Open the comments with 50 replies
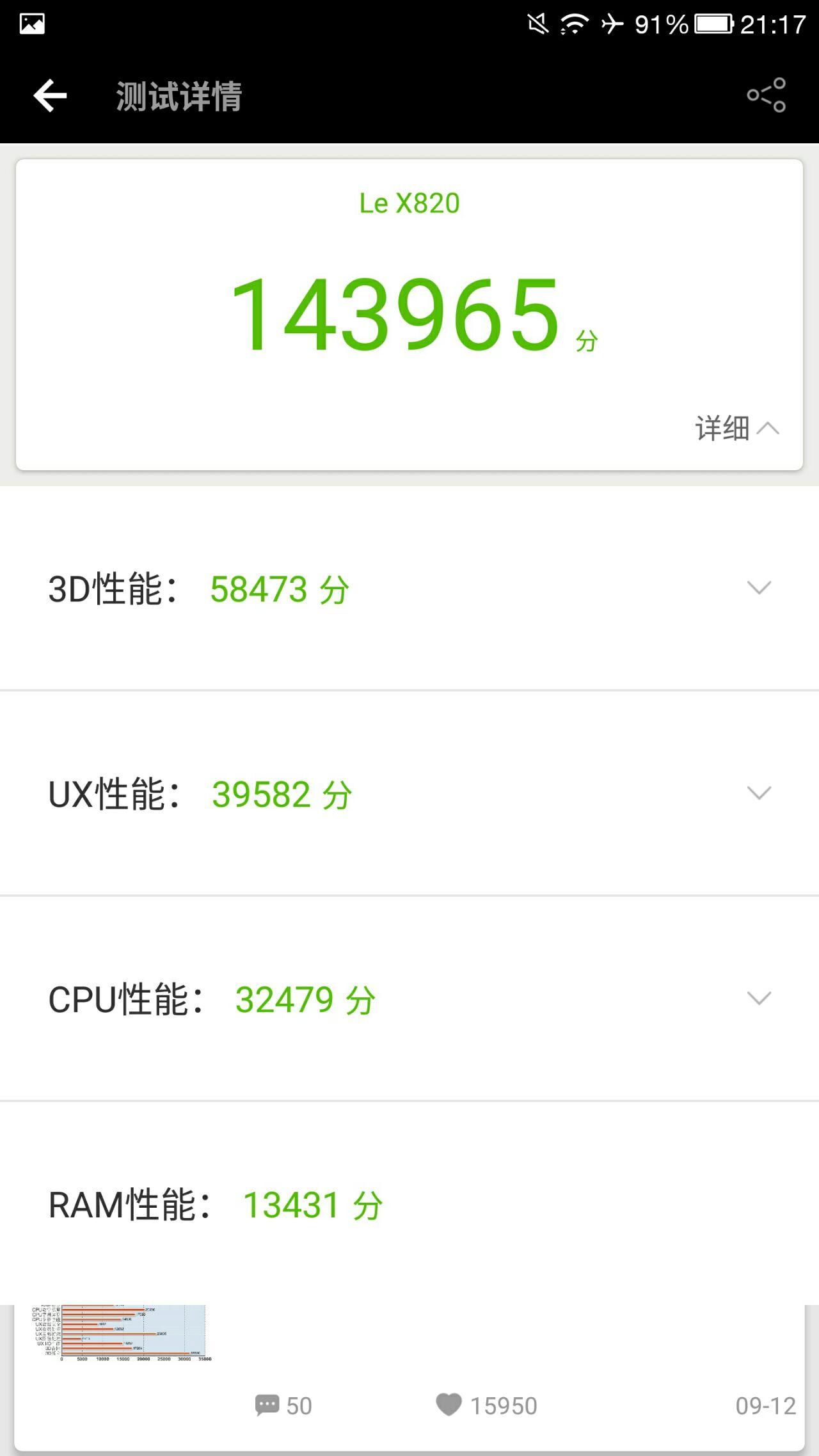This screenshot has width=819, height=1456. point(283,1405)
